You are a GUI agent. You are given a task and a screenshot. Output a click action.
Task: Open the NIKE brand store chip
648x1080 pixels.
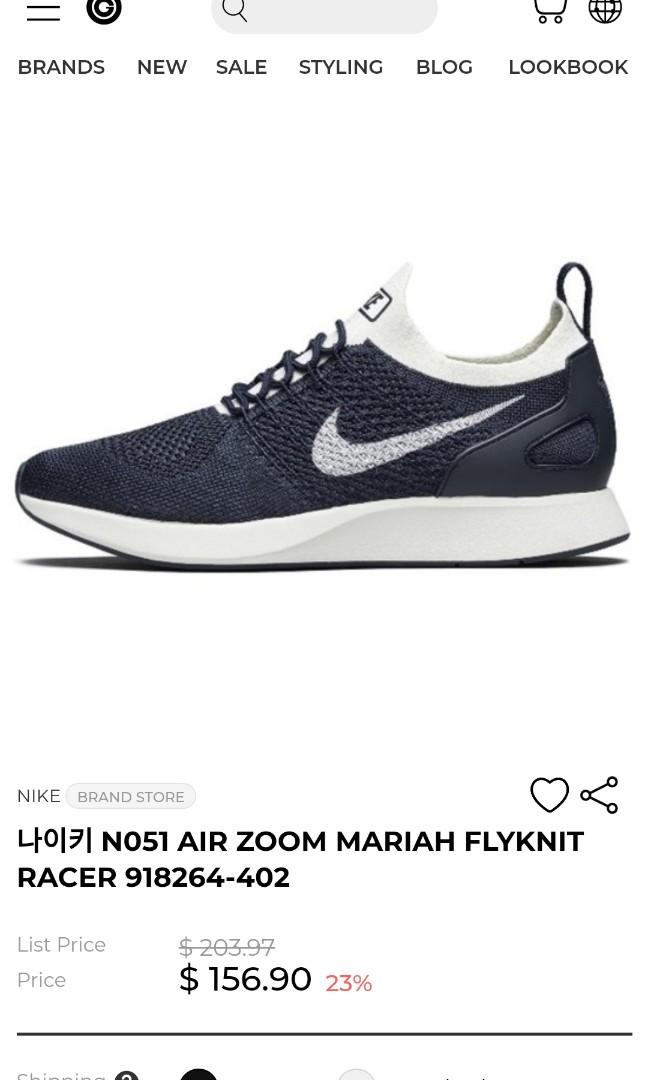pos(131,797)
